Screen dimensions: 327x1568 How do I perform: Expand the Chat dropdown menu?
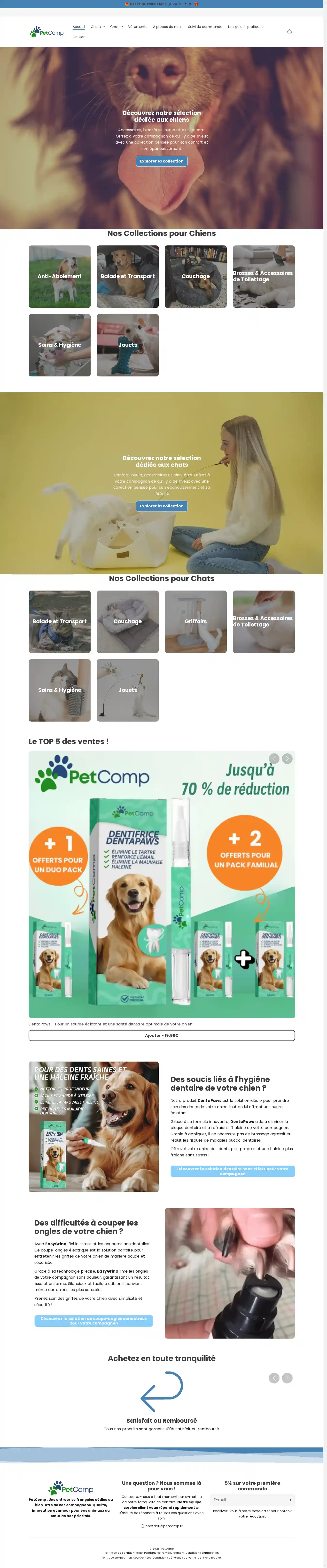pyautogui.click(x=116, y=27)
